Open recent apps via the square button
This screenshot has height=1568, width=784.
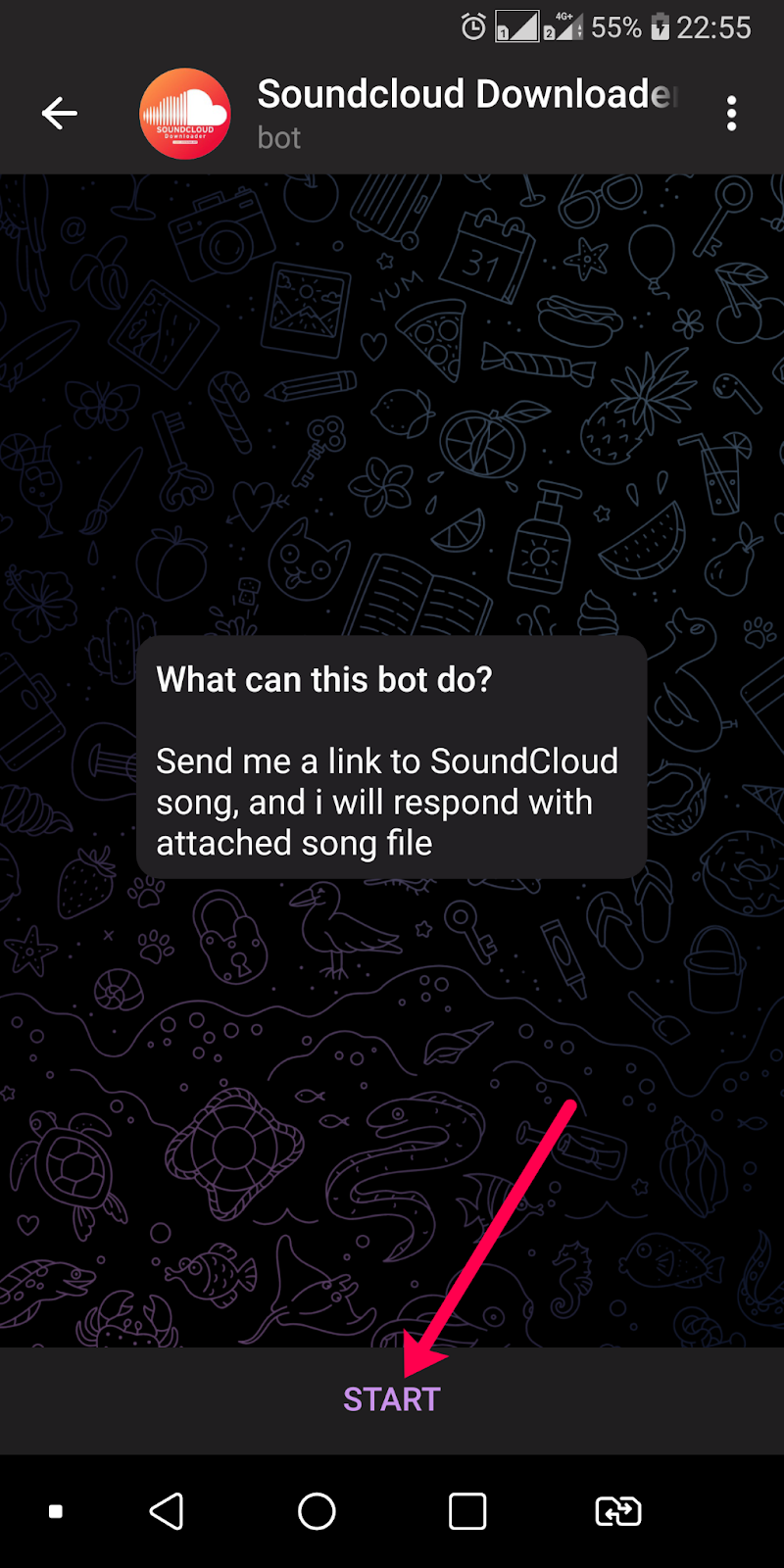tap(467, 1511)
